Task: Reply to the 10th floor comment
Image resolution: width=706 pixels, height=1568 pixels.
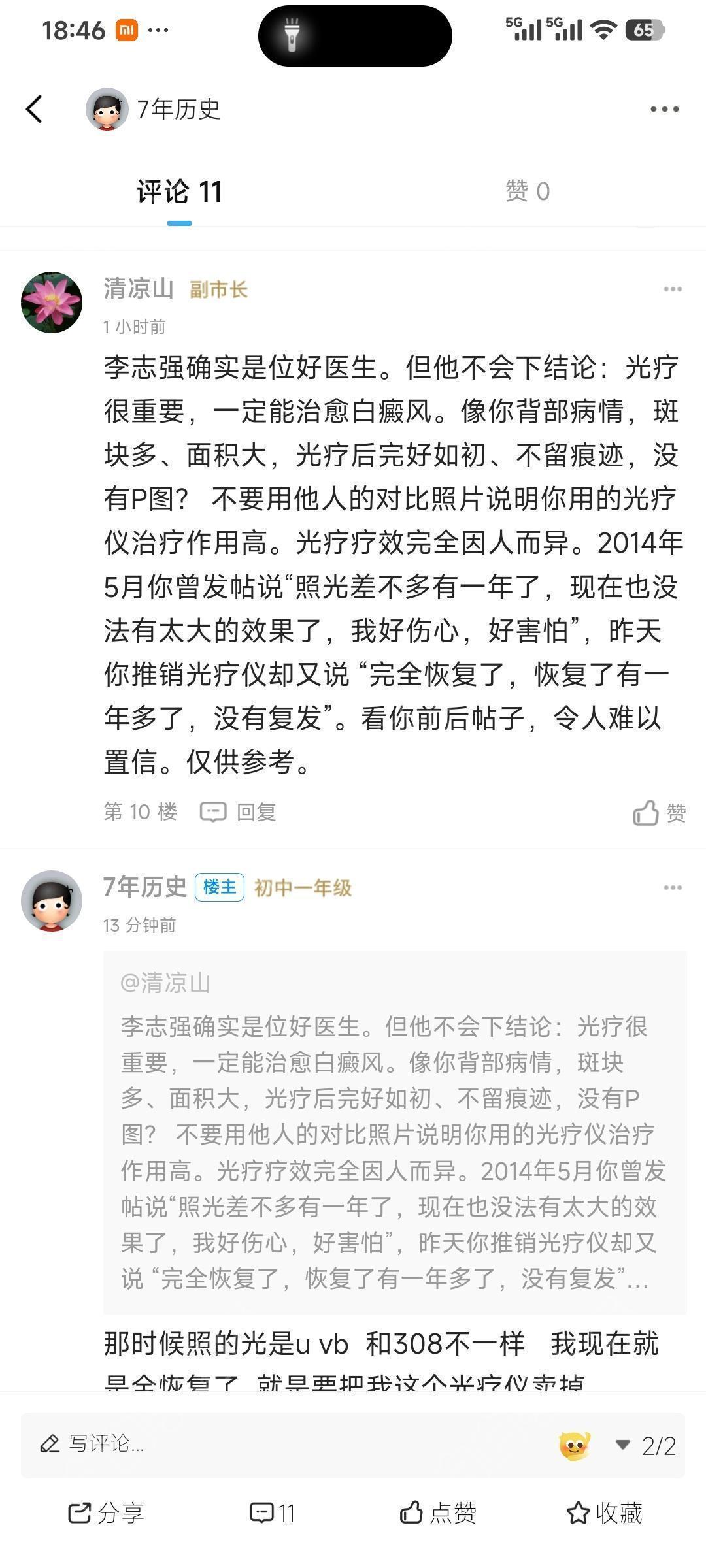Action: (x=239, y=812)
